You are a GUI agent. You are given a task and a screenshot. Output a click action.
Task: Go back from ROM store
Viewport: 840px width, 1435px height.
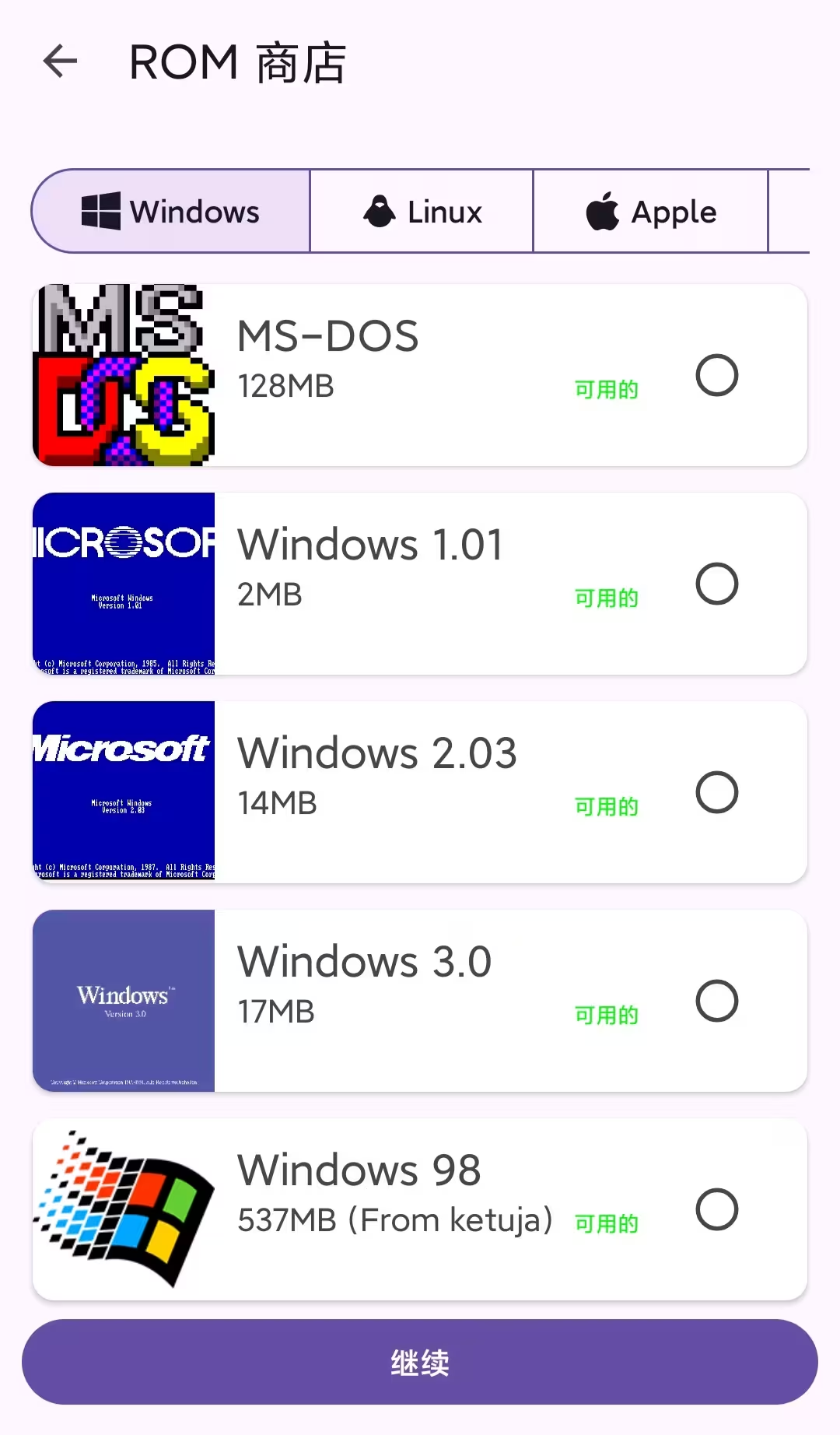tap(61, 61)
